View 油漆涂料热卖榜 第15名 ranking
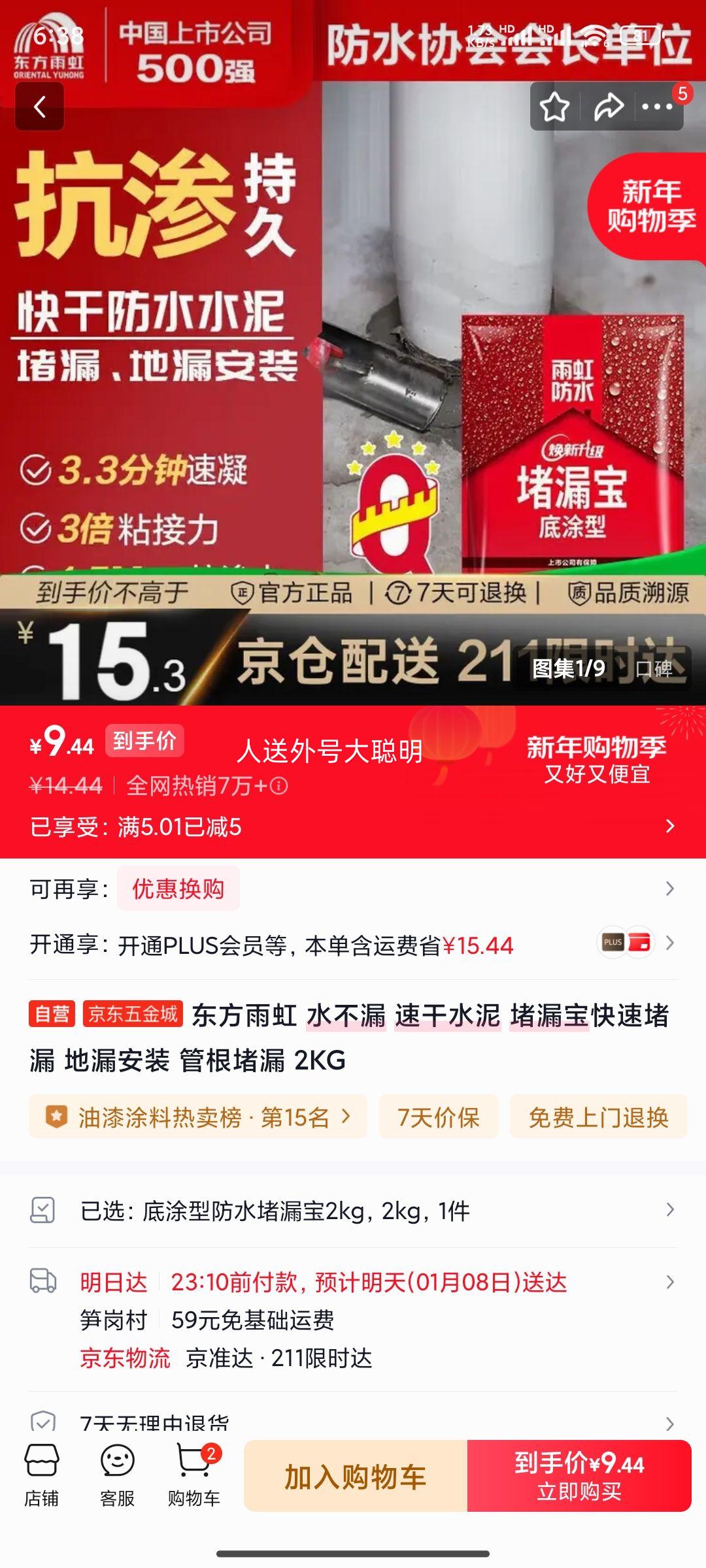This screenshot has height=1568, width=706. (196, 1117)
